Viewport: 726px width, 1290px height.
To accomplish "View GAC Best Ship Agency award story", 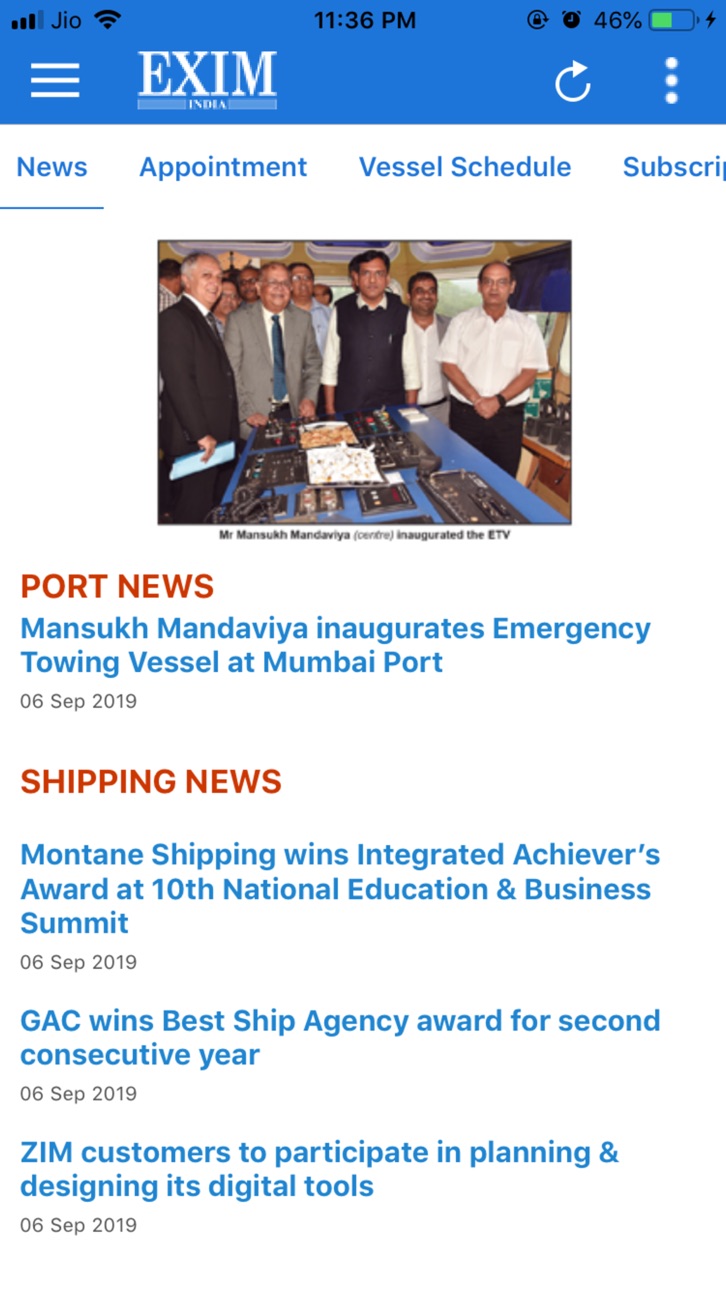I will pyautogui.click(x=340, y=1037).
